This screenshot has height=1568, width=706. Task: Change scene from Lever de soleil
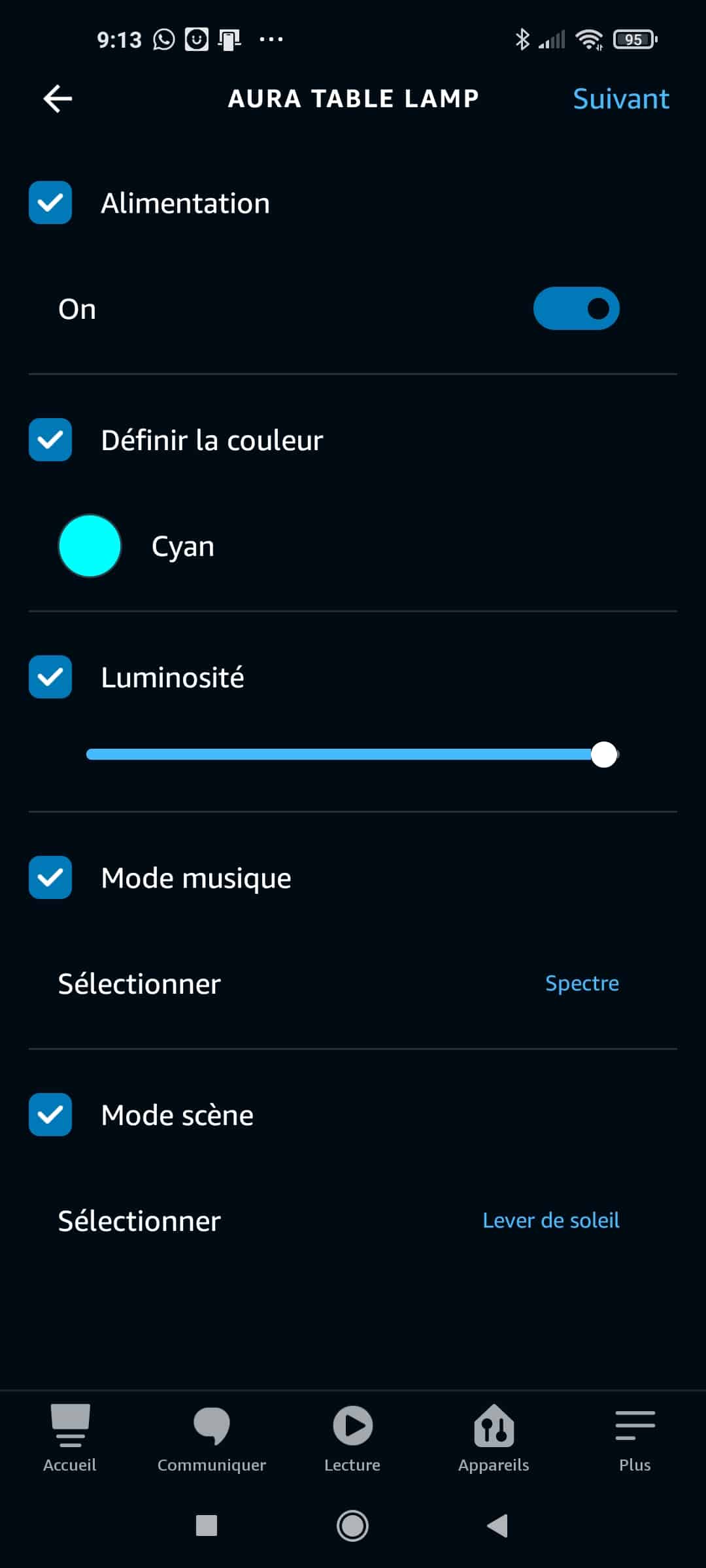(550, 1220)
